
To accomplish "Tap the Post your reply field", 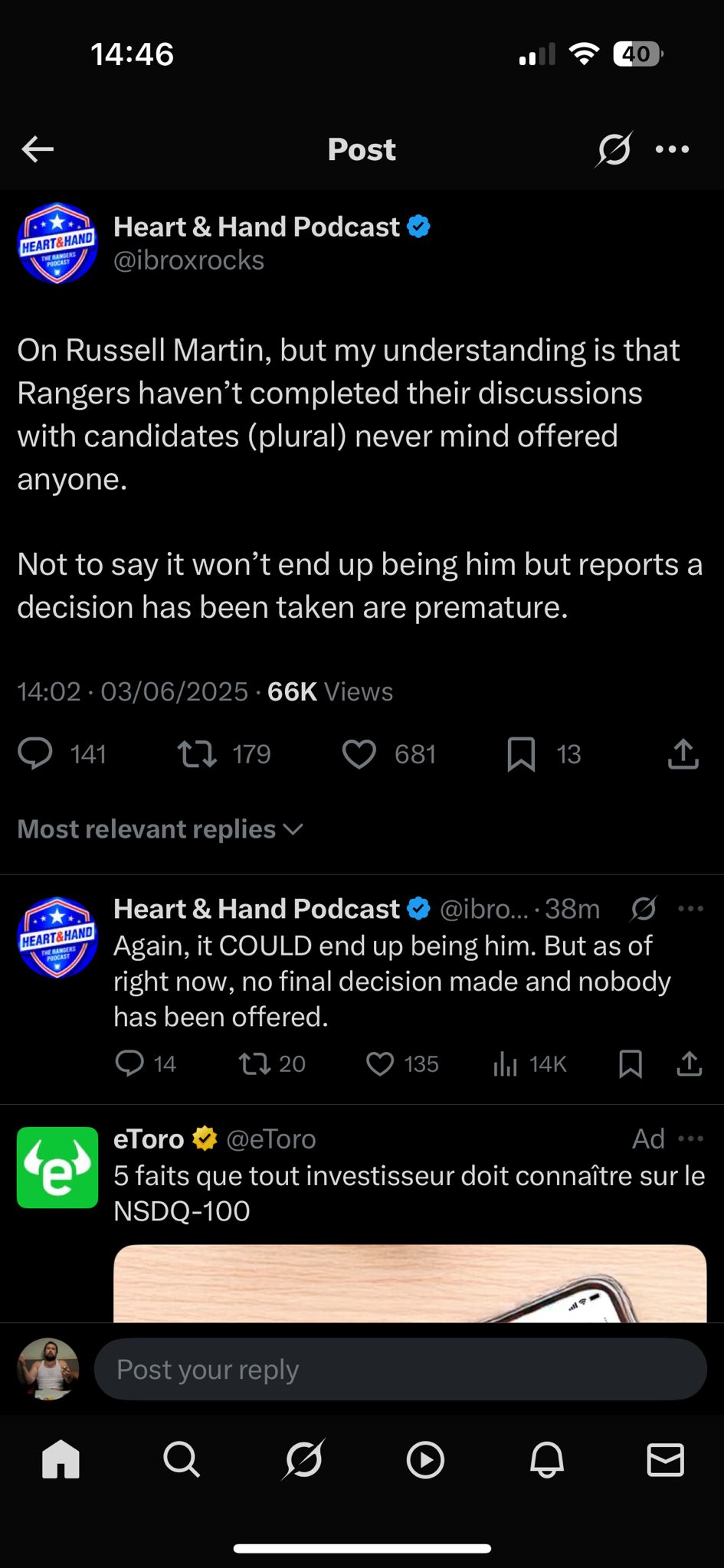I will 400,1370.
